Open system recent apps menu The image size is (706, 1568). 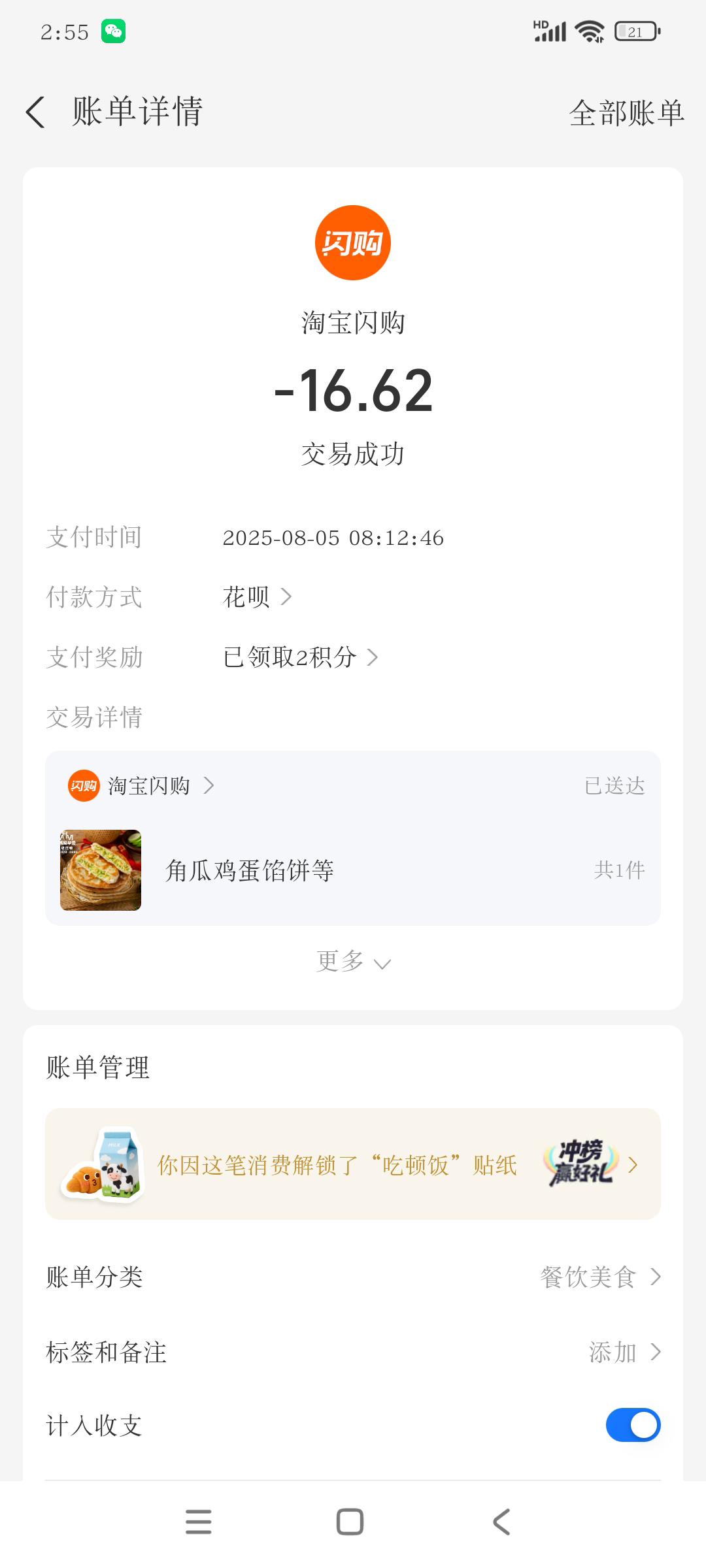pyautogui.click(x=199, y=1522)
